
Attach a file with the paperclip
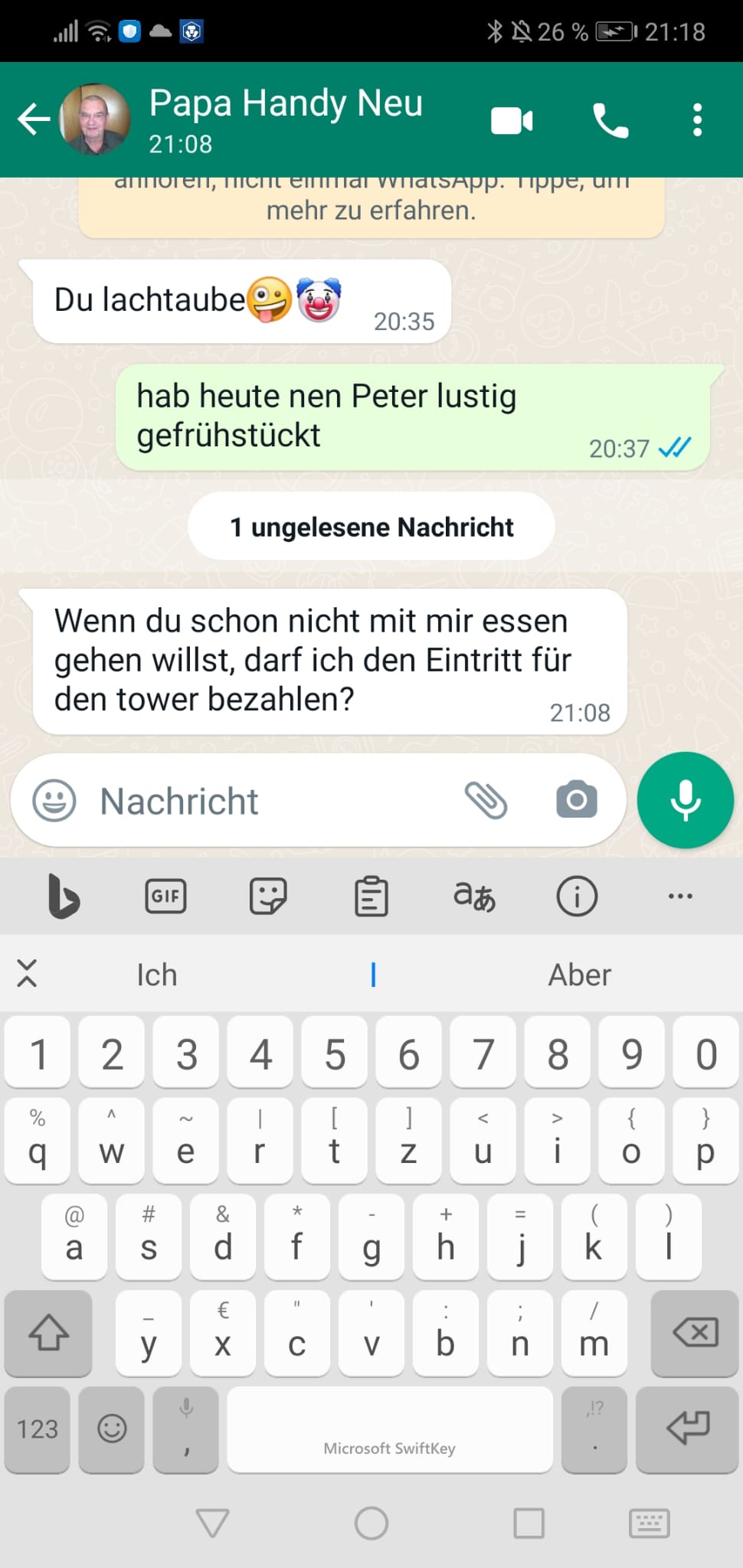(x=486, y=801)
